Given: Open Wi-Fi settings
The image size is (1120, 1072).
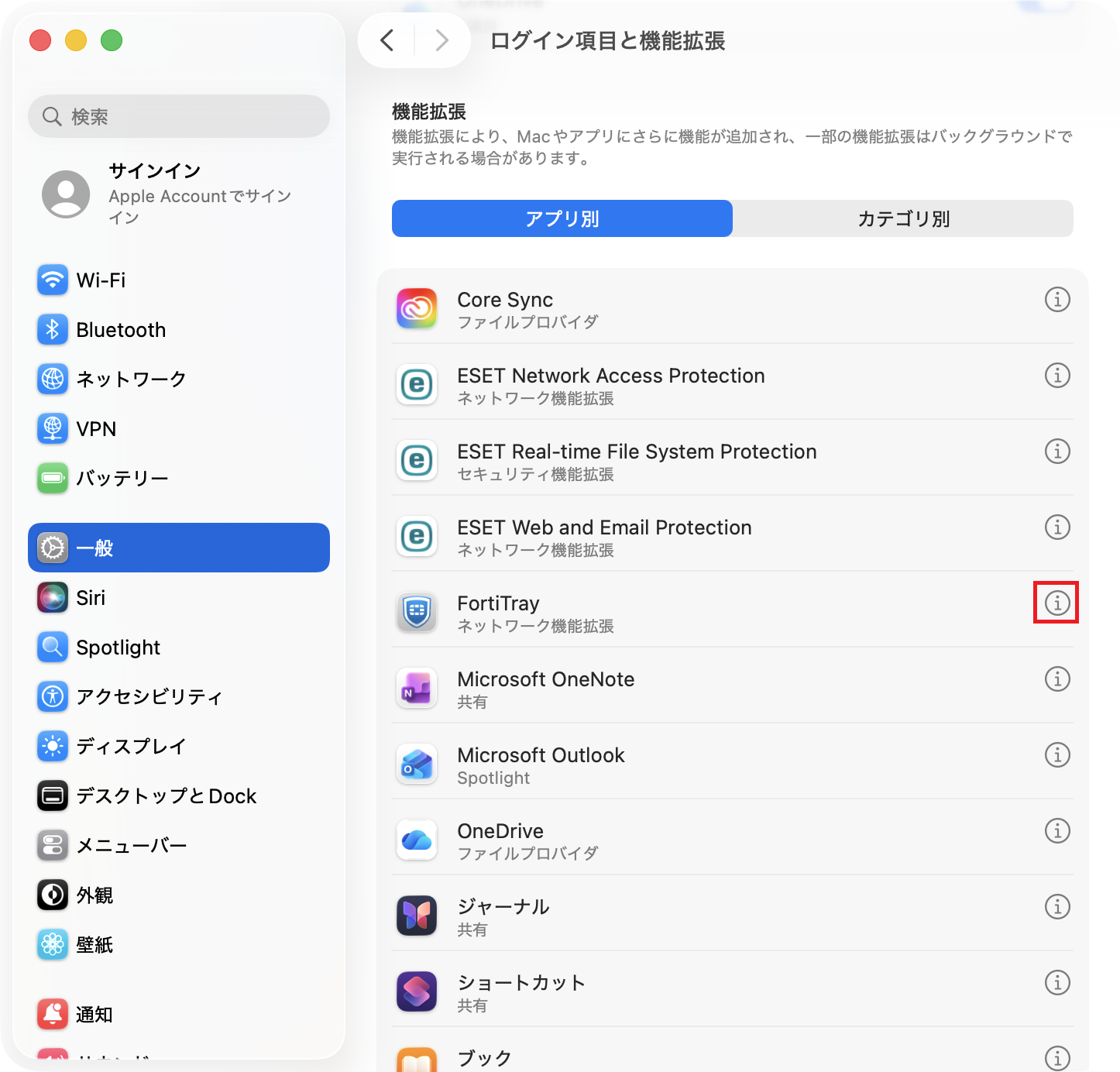Looking at the screenshot, I should coord(101,280).
